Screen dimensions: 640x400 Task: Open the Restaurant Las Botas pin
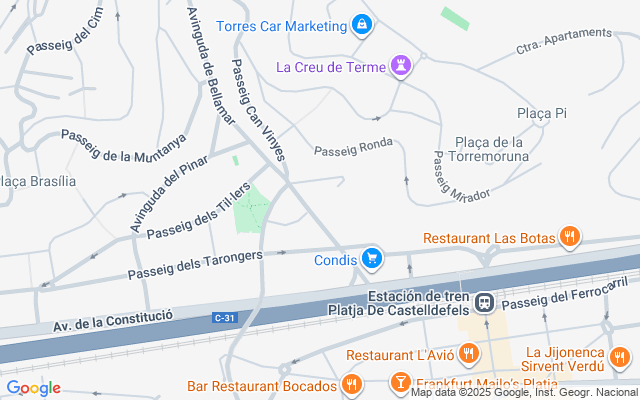[570, 237]
